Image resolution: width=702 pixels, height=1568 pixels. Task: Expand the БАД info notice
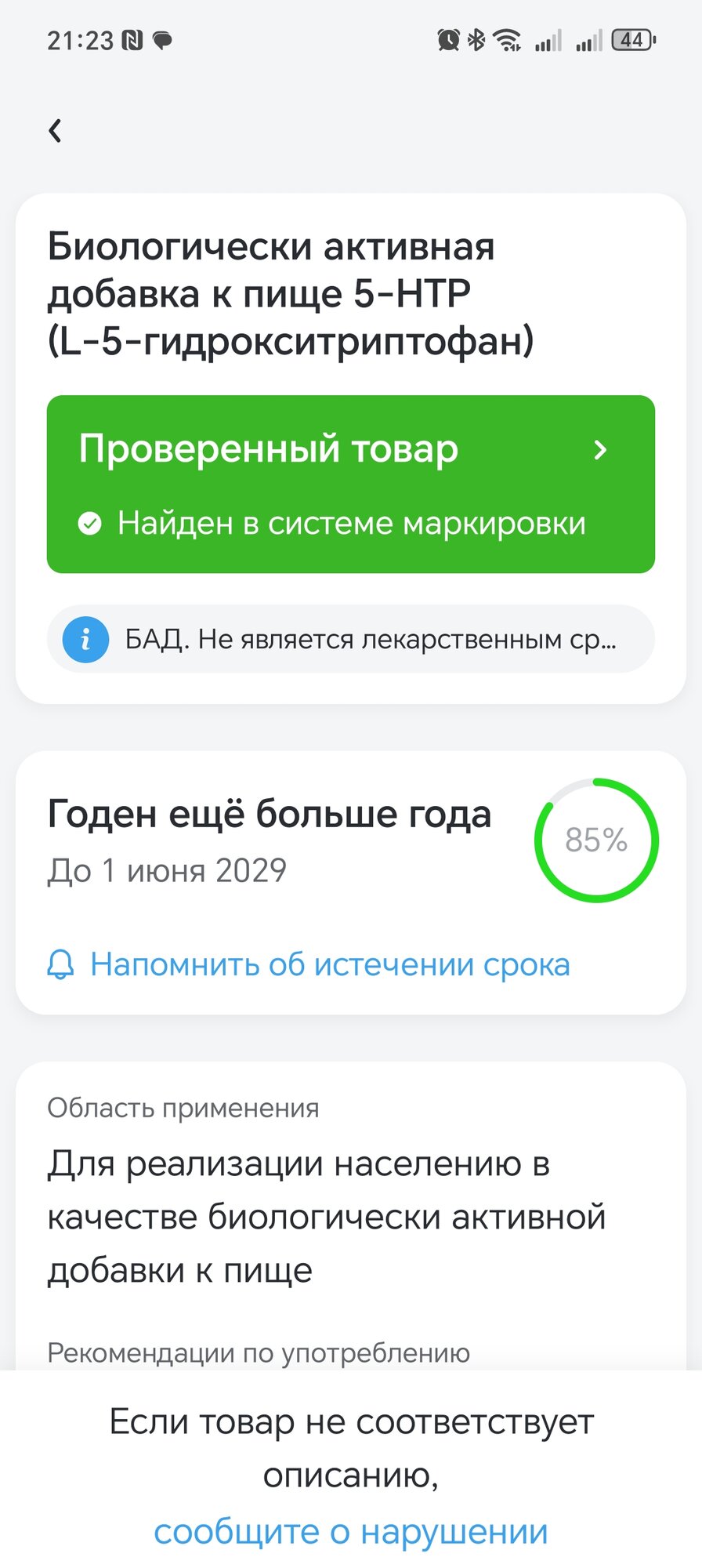(x=350, y=639)
